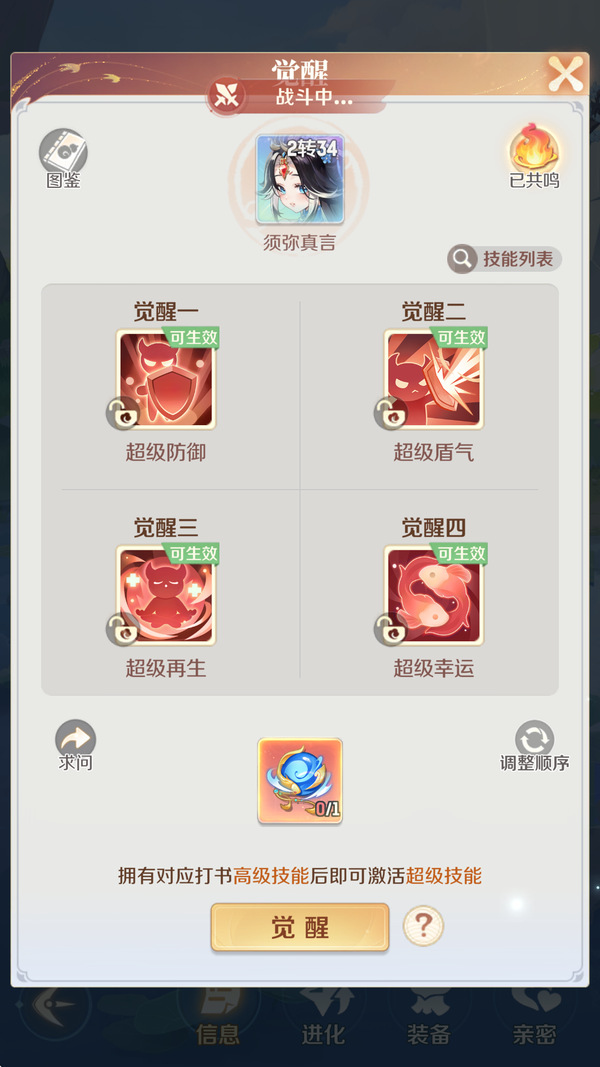Screen dimensions: 600x1067
Task: Tap the 求问 ask button
Action: [x=76, y=742]
